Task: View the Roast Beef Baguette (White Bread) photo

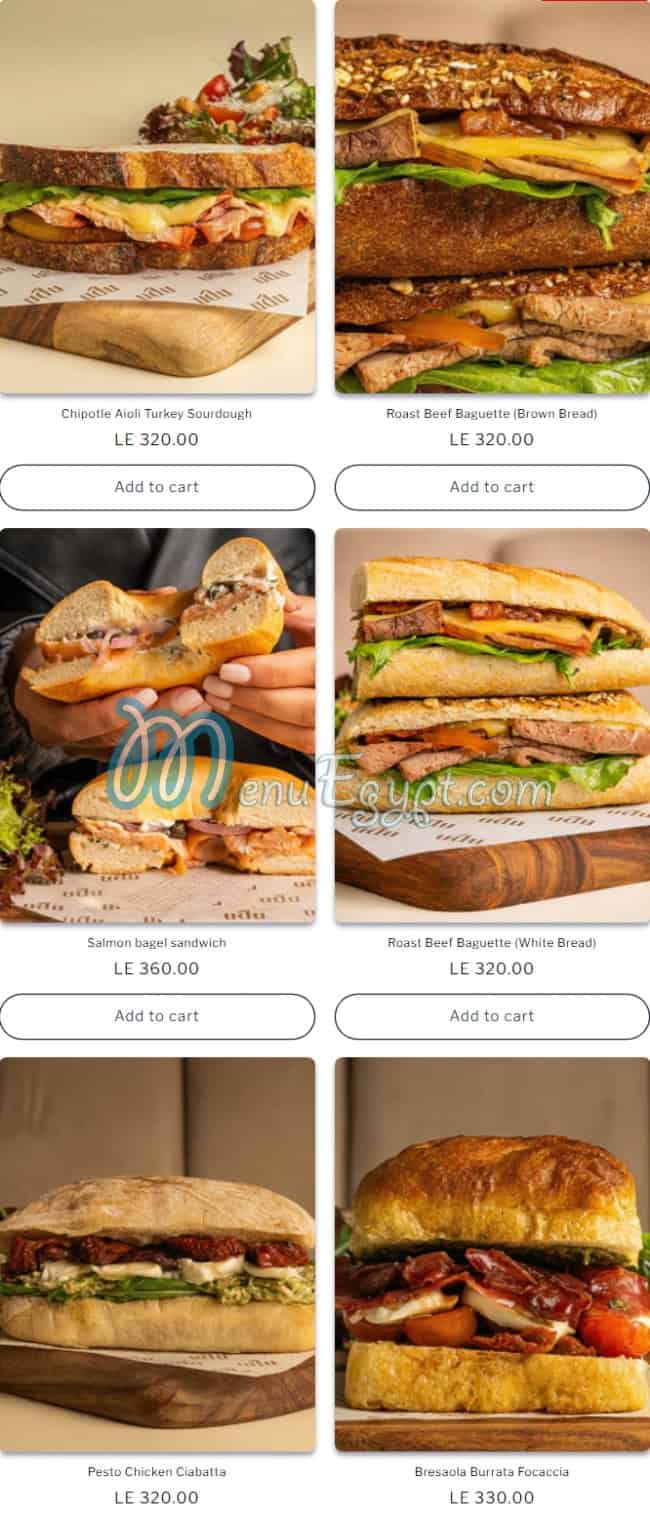Action: click(492, 725)
